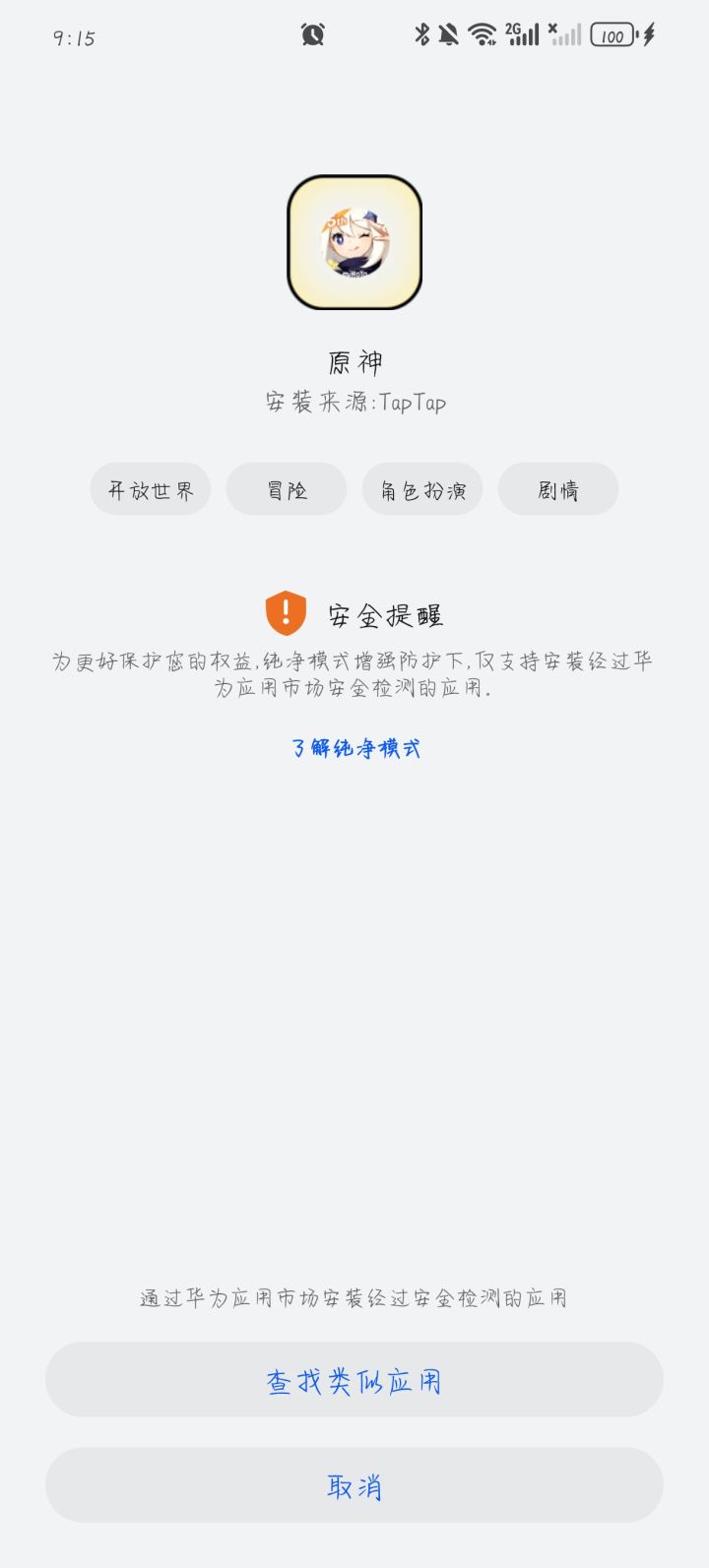Select the 开放世界 tag
This screenshot has height=1568, width=709.
(x=150, y=489)
